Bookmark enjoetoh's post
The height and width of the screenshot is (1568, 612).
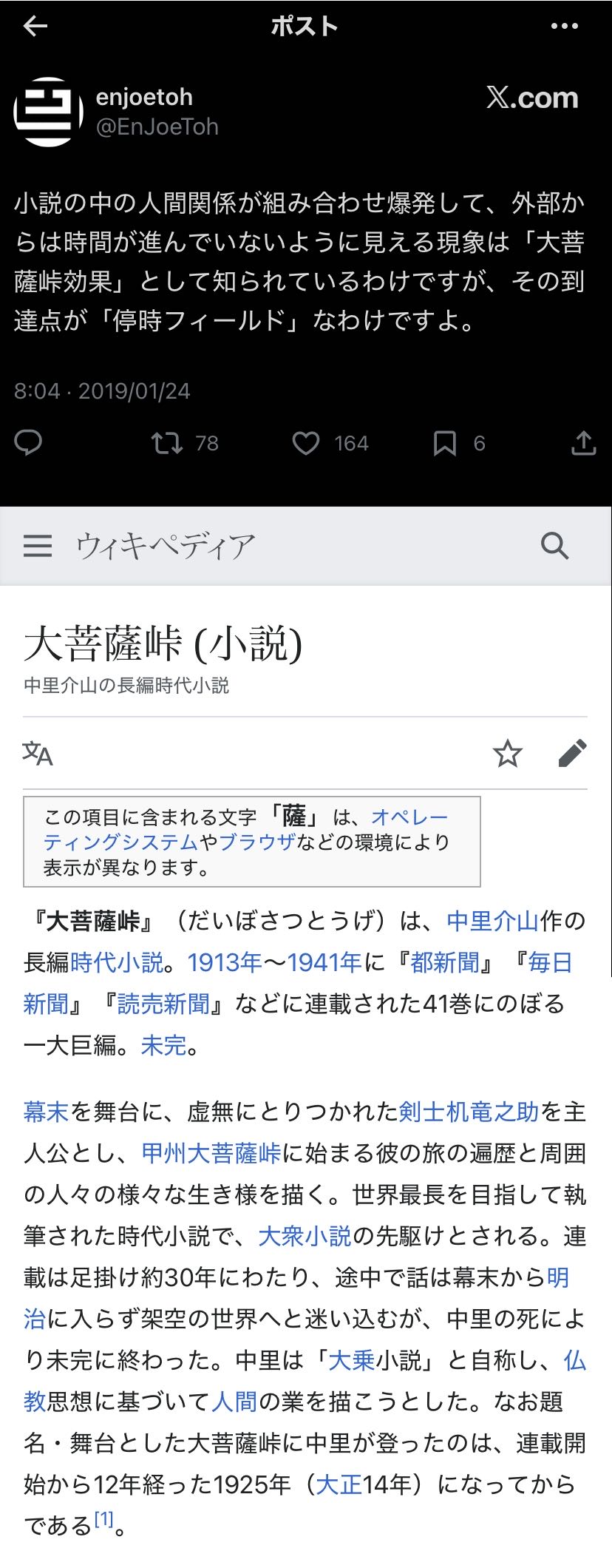point(444,443)
